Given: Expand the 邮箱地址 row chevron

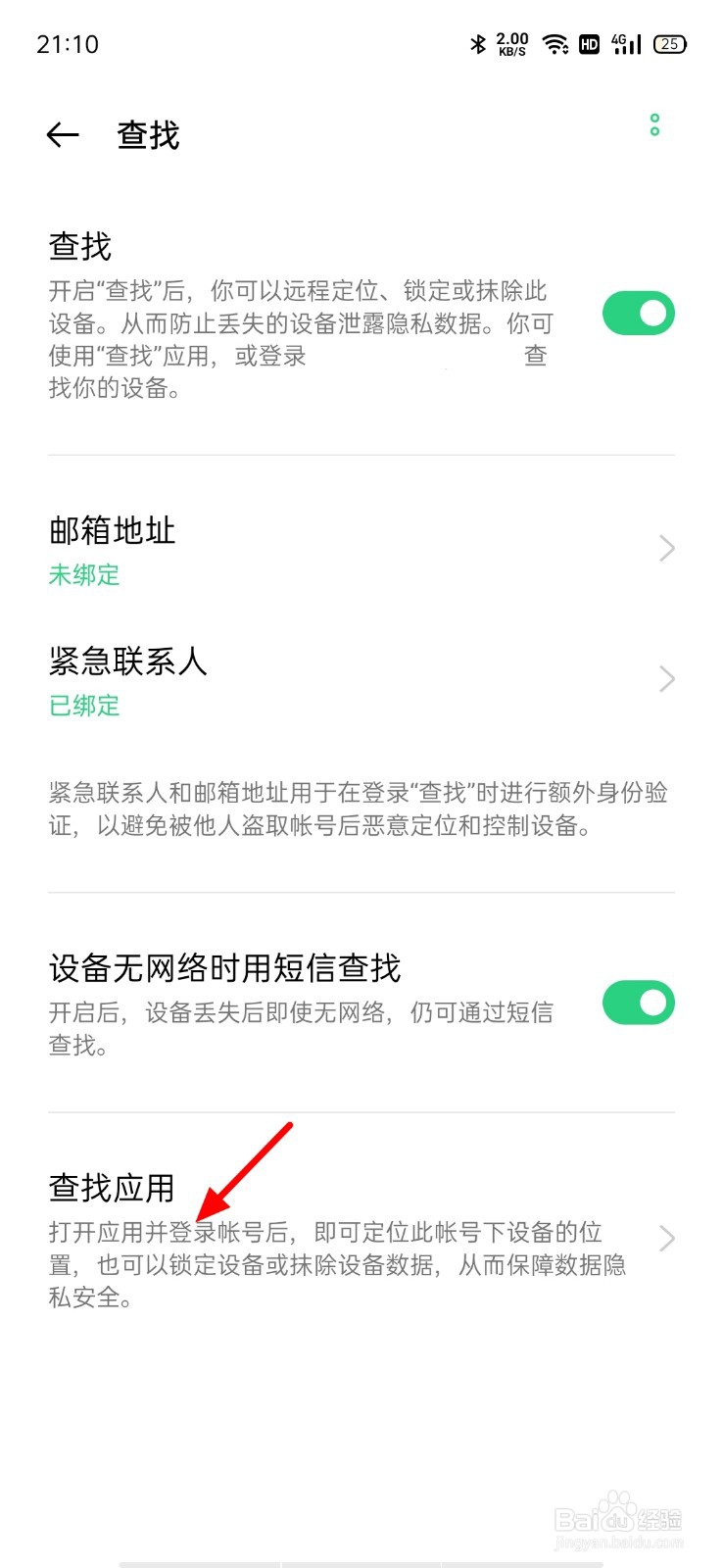Looking at the screenshot, I should pos(665,548).
